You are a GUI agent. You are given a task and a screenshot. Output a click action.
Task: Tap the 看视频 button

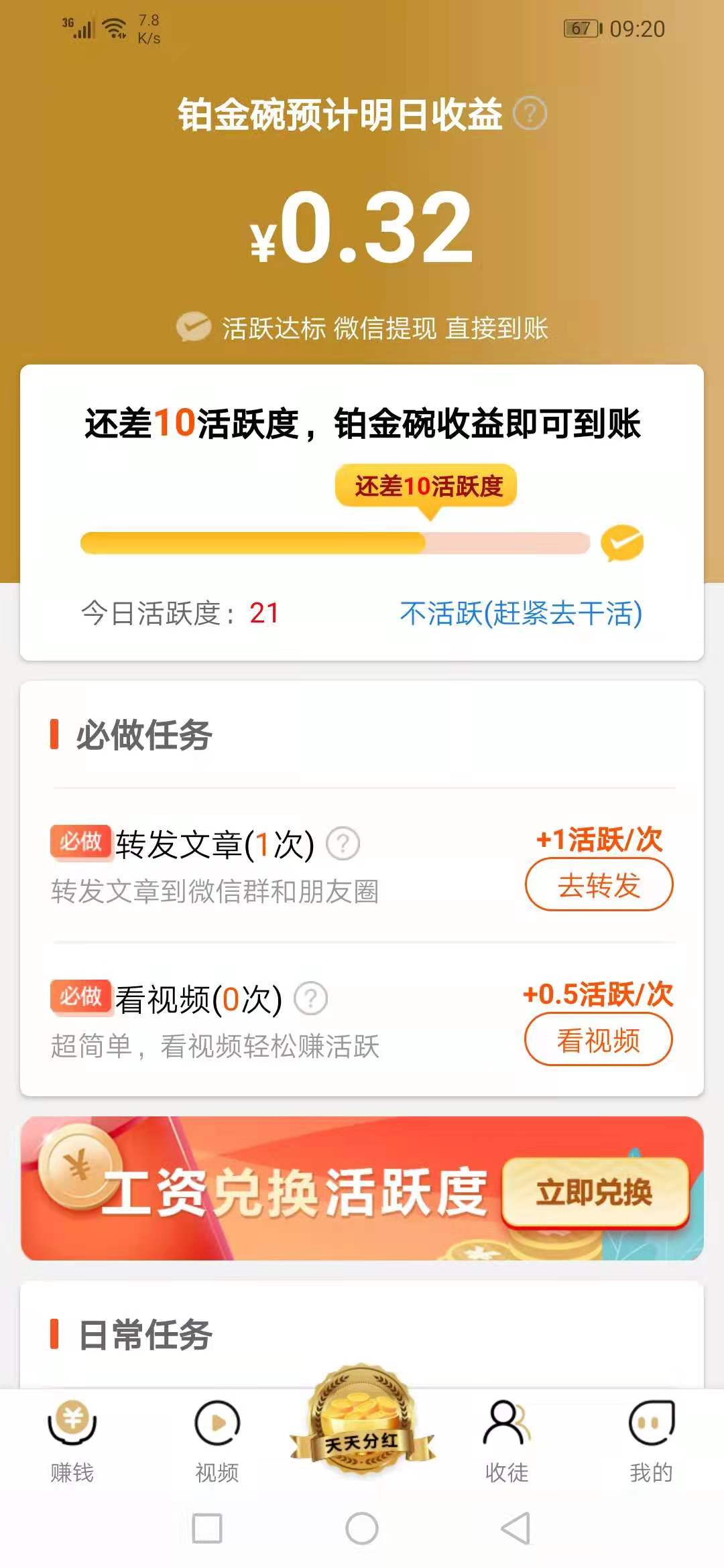598,1040
